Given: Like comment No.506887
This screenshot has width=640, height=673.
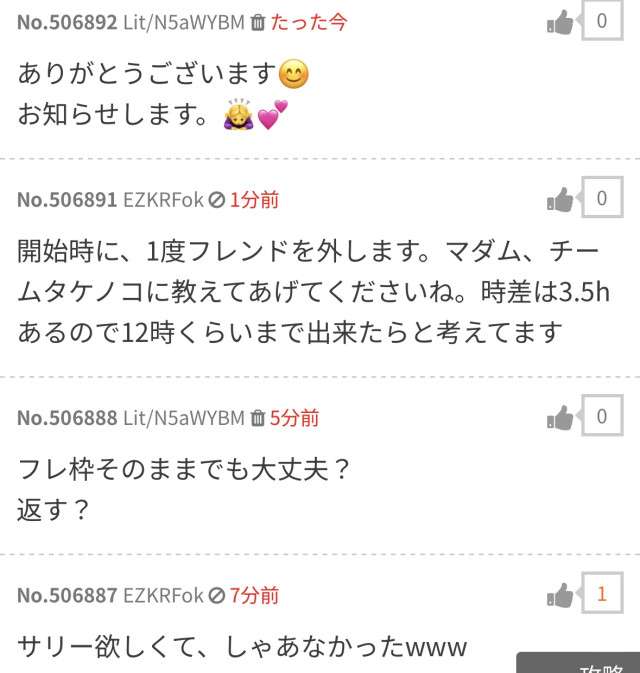Looking at the screenshot, I should 561,595.
